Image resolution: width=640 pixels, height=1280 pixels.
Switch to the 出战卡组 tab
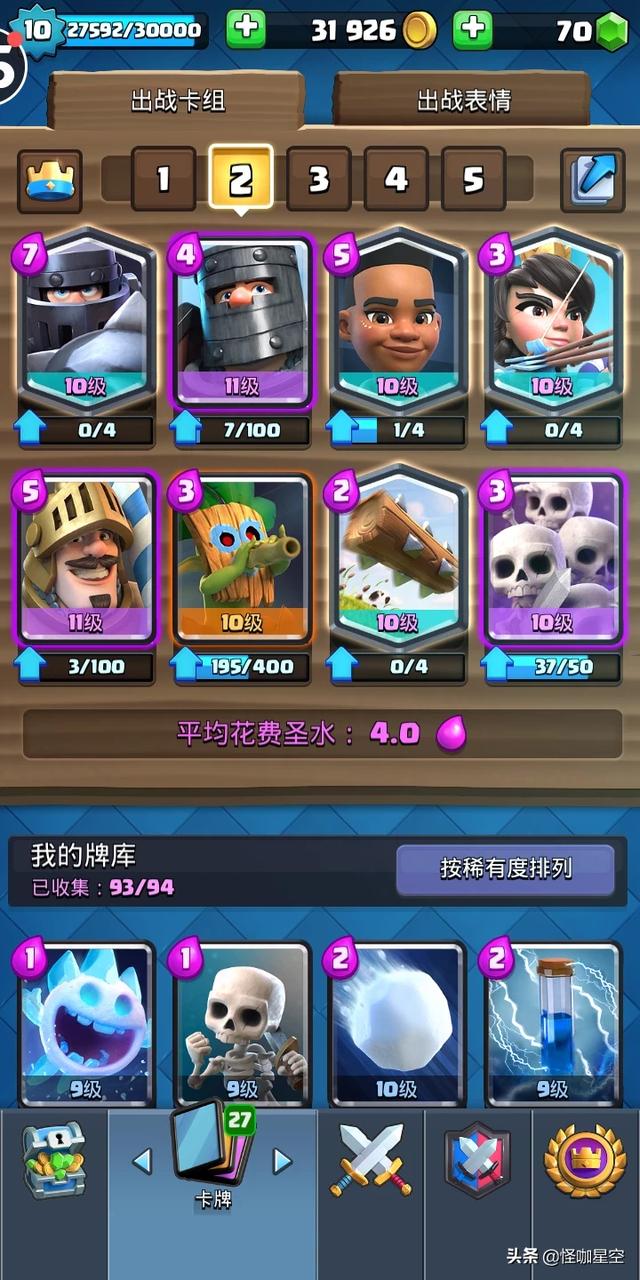coord(178,99)
